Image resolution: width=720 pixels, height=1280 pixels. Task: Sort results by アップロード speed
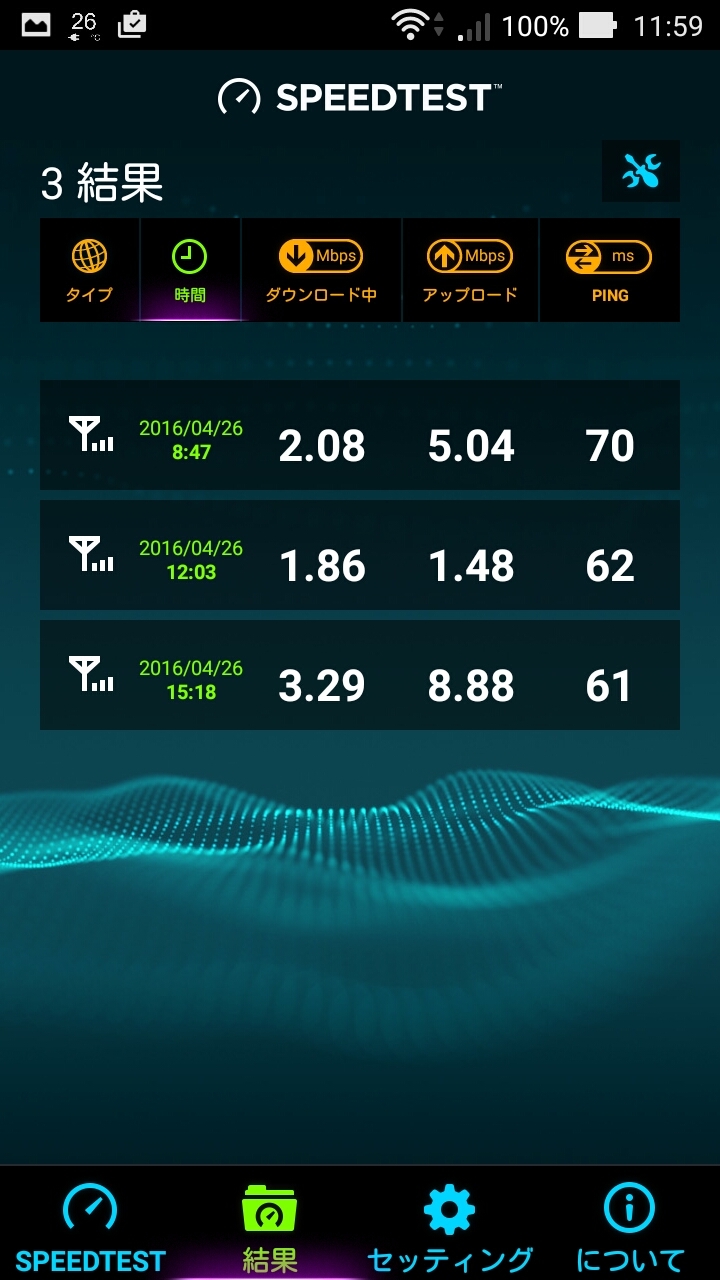pos(470,271)
